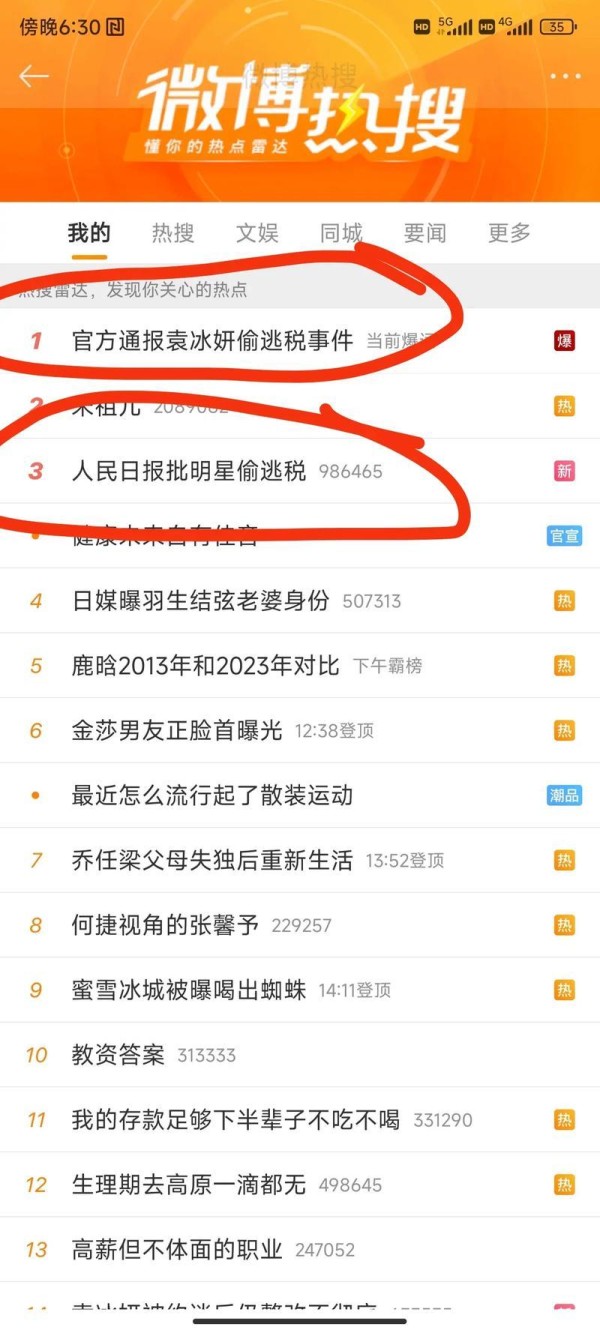Switch to the 同城 tab

tap(341, 233)
